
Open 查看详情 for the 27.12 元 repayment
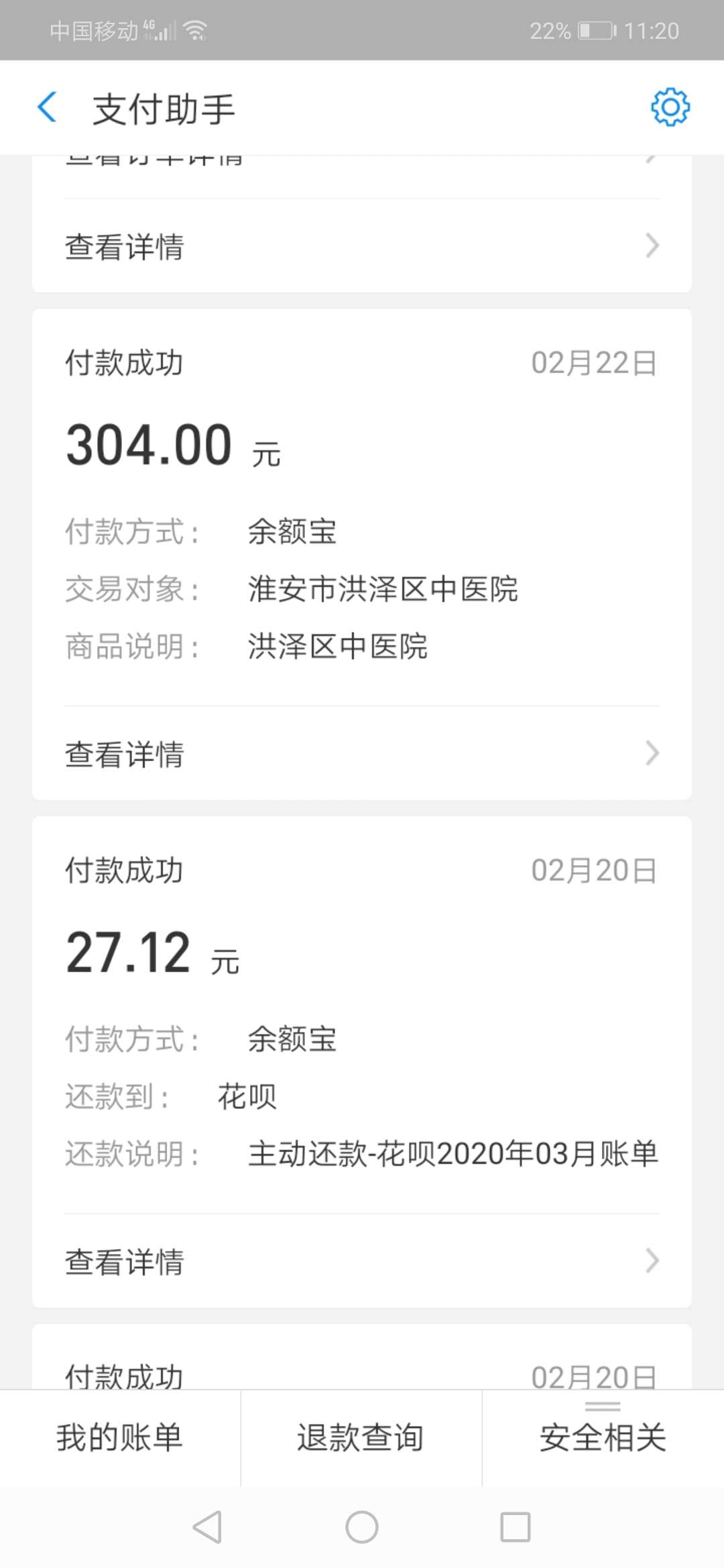tap(362, 1261)
